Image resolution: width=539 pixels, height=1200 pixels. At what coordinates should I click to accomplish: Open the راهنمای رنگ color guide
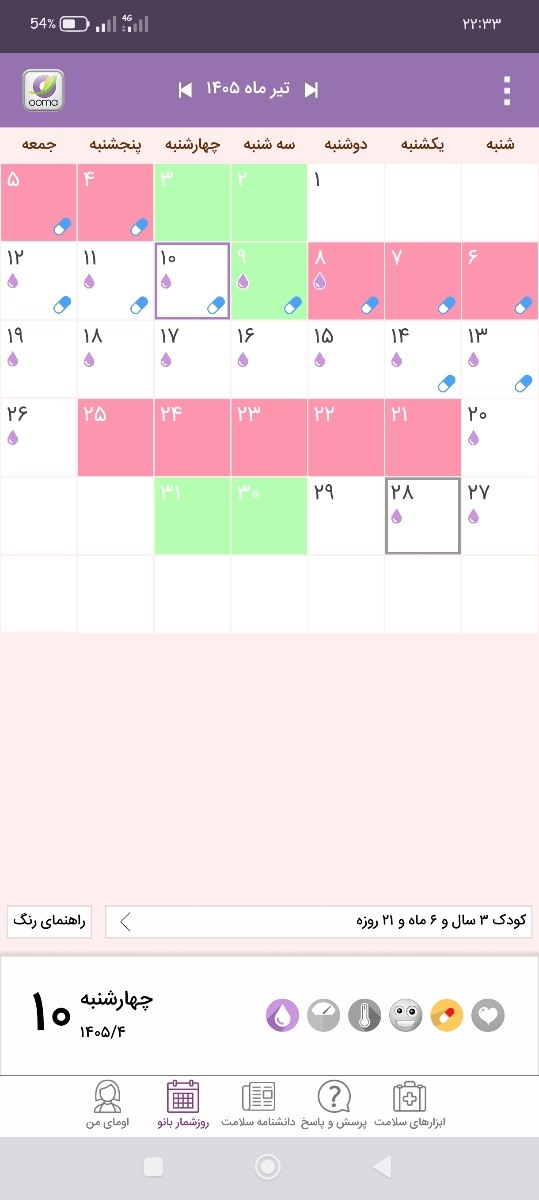49,922
